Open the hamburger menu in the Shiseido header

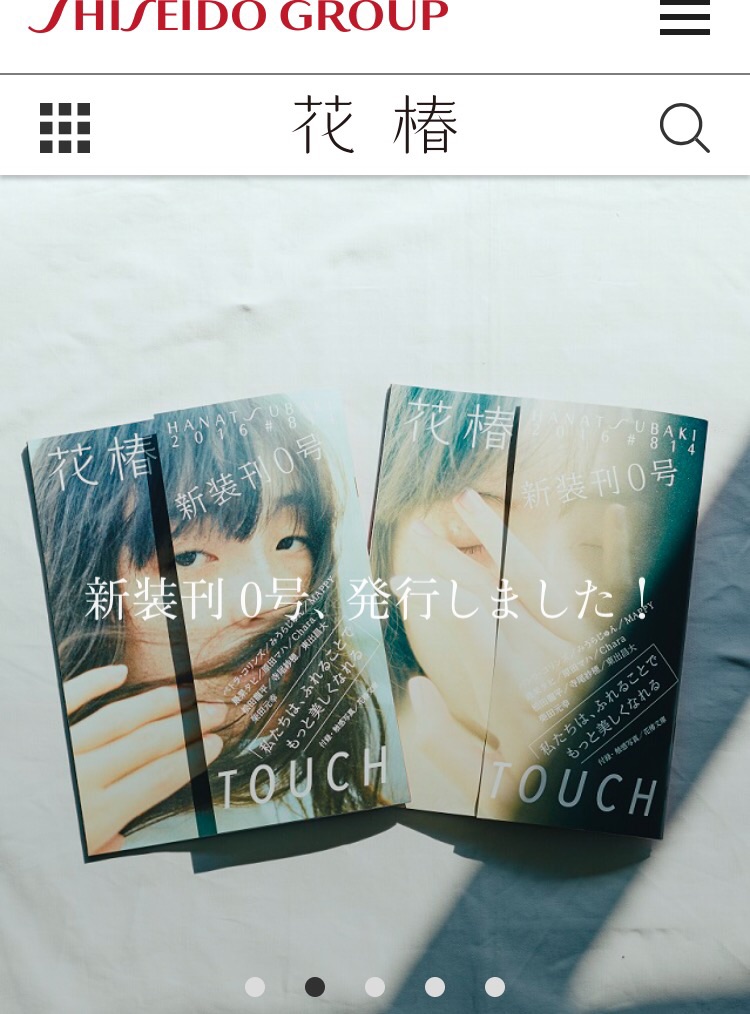pos(684,17)
